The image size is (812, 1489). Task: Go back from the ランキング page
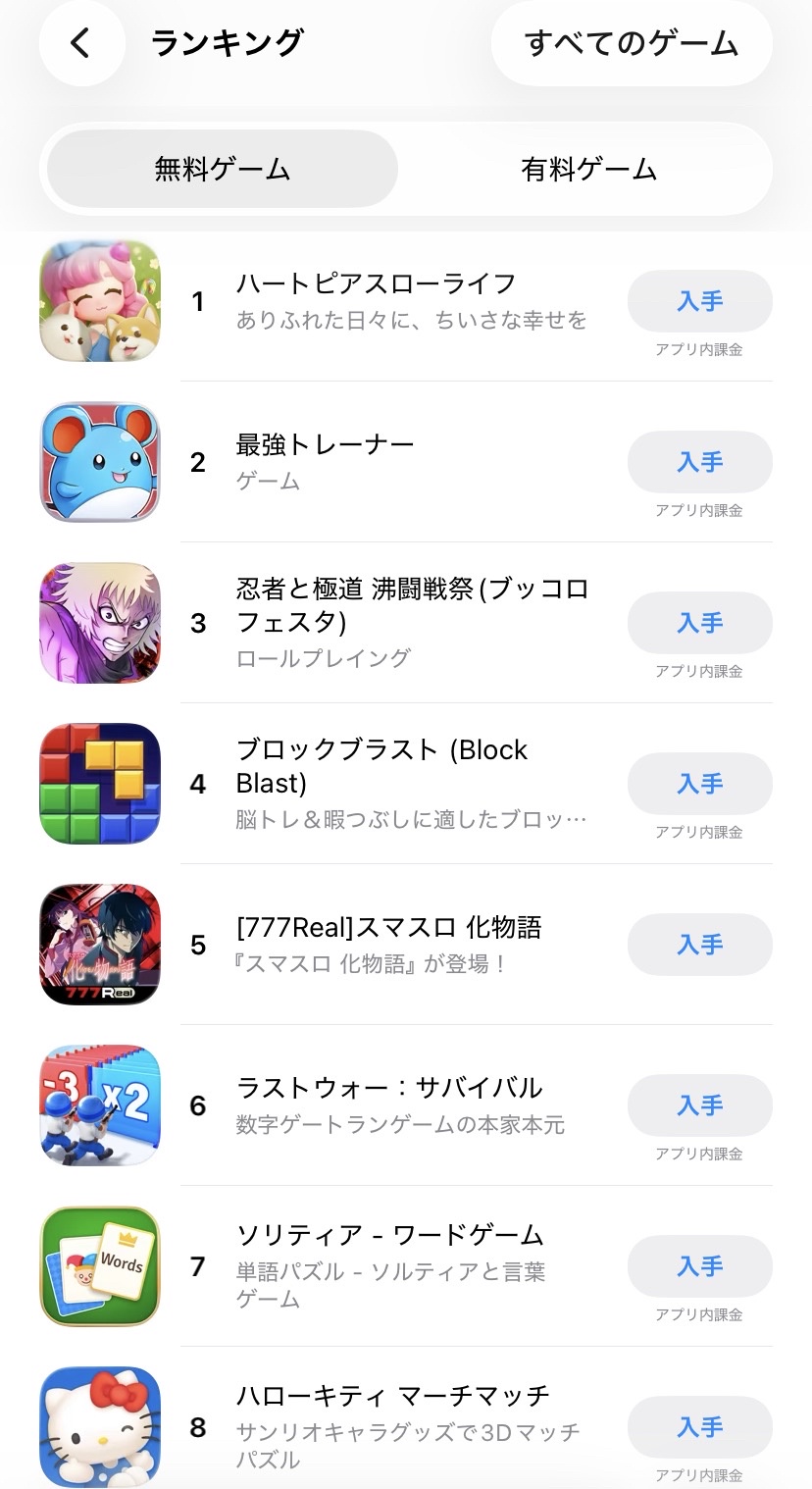coord(81,43)
